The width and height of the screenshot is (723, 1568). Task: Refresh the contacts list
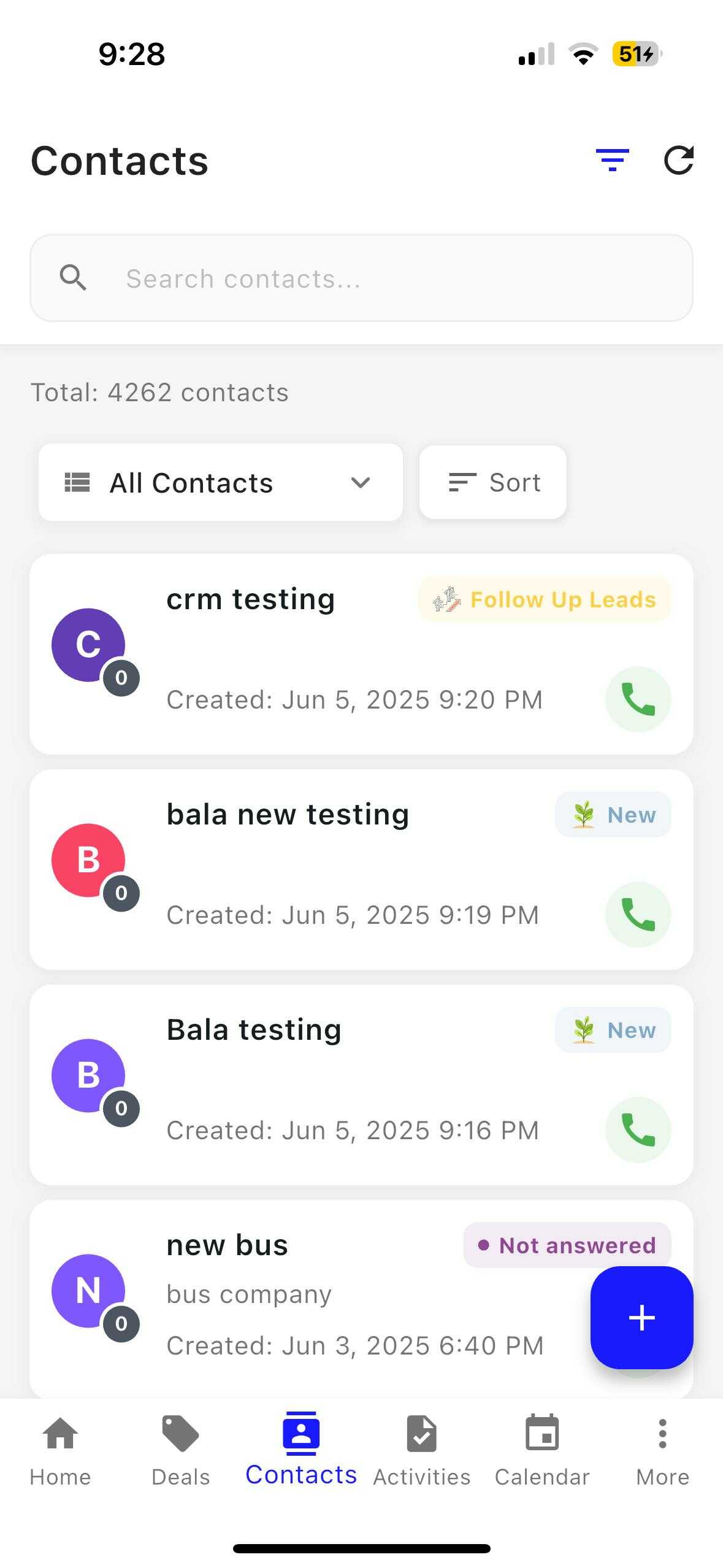[x=678, y=160]
